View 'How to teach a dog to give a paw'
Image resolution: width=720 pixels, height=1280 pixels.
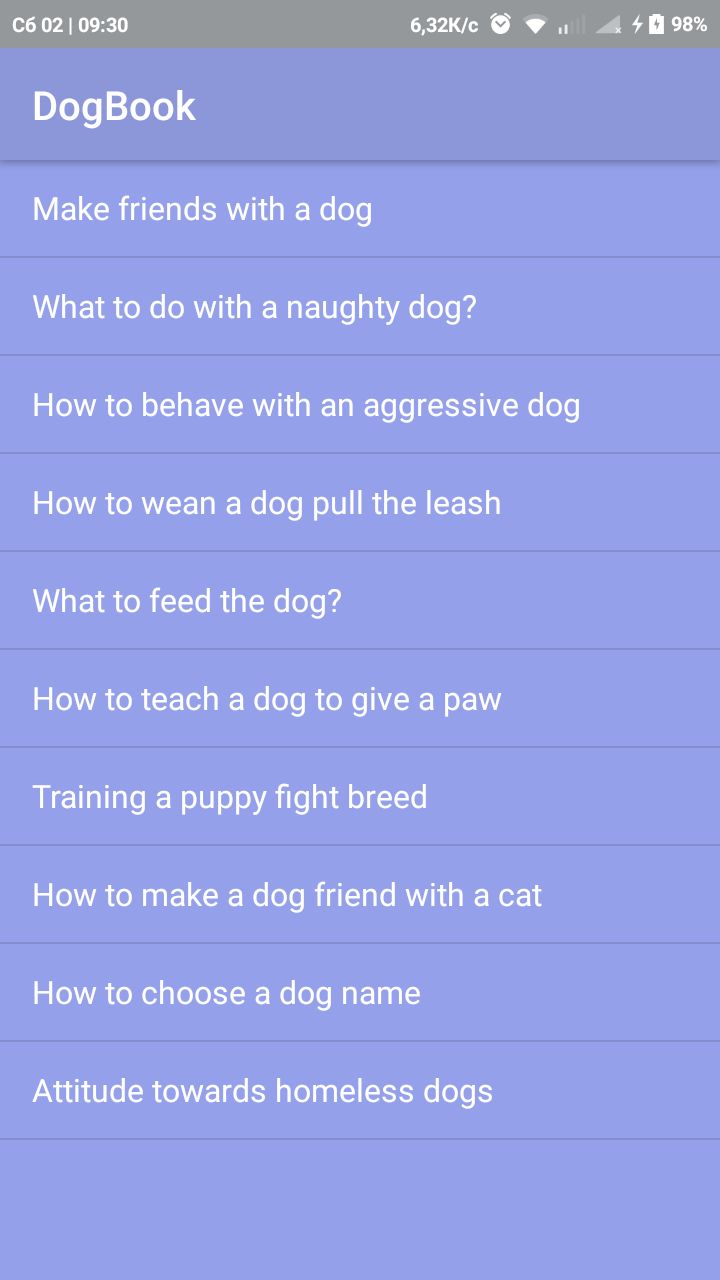click(267, 699)
